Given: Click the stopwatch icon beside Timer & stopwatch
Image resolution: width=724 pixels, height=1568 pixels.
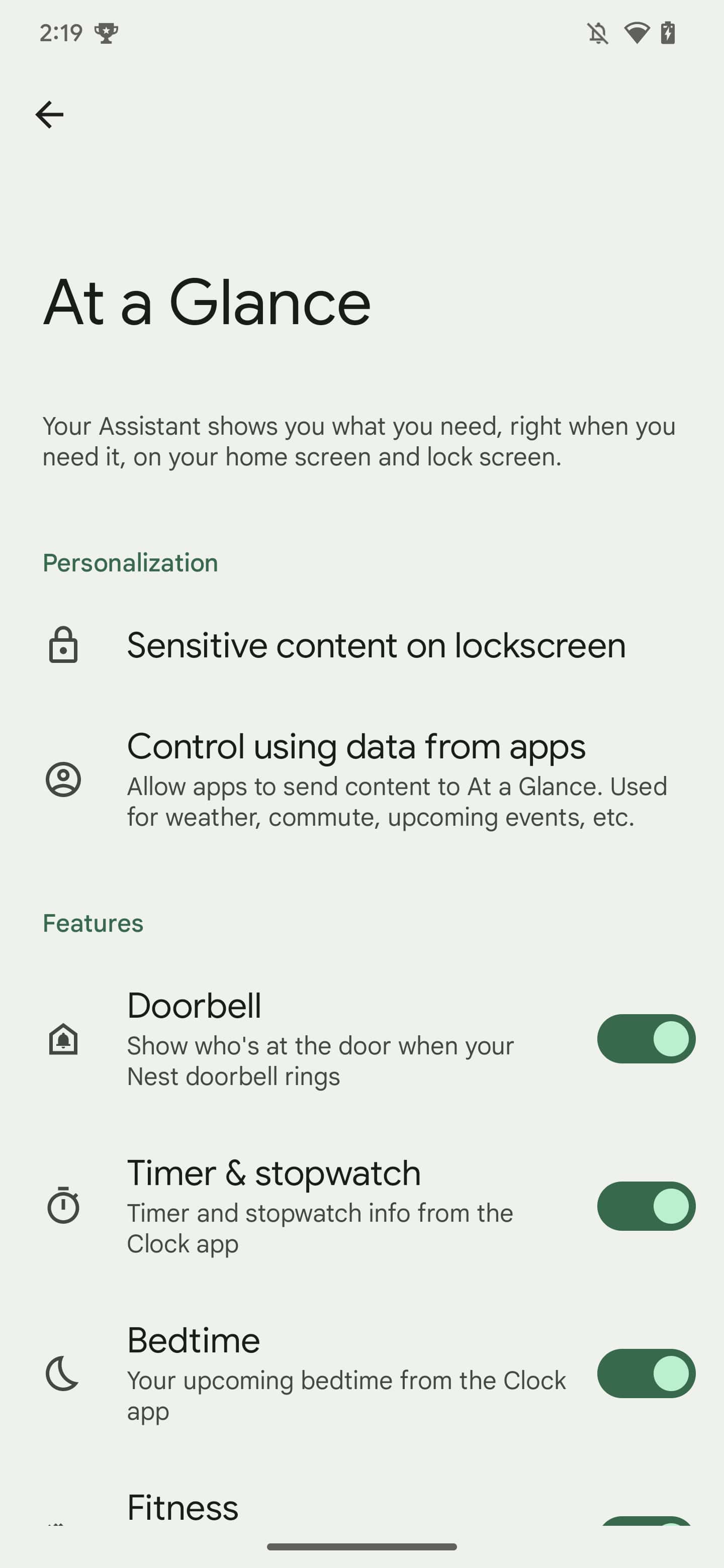Looking at the screenshot, I should coord(63,1207).
